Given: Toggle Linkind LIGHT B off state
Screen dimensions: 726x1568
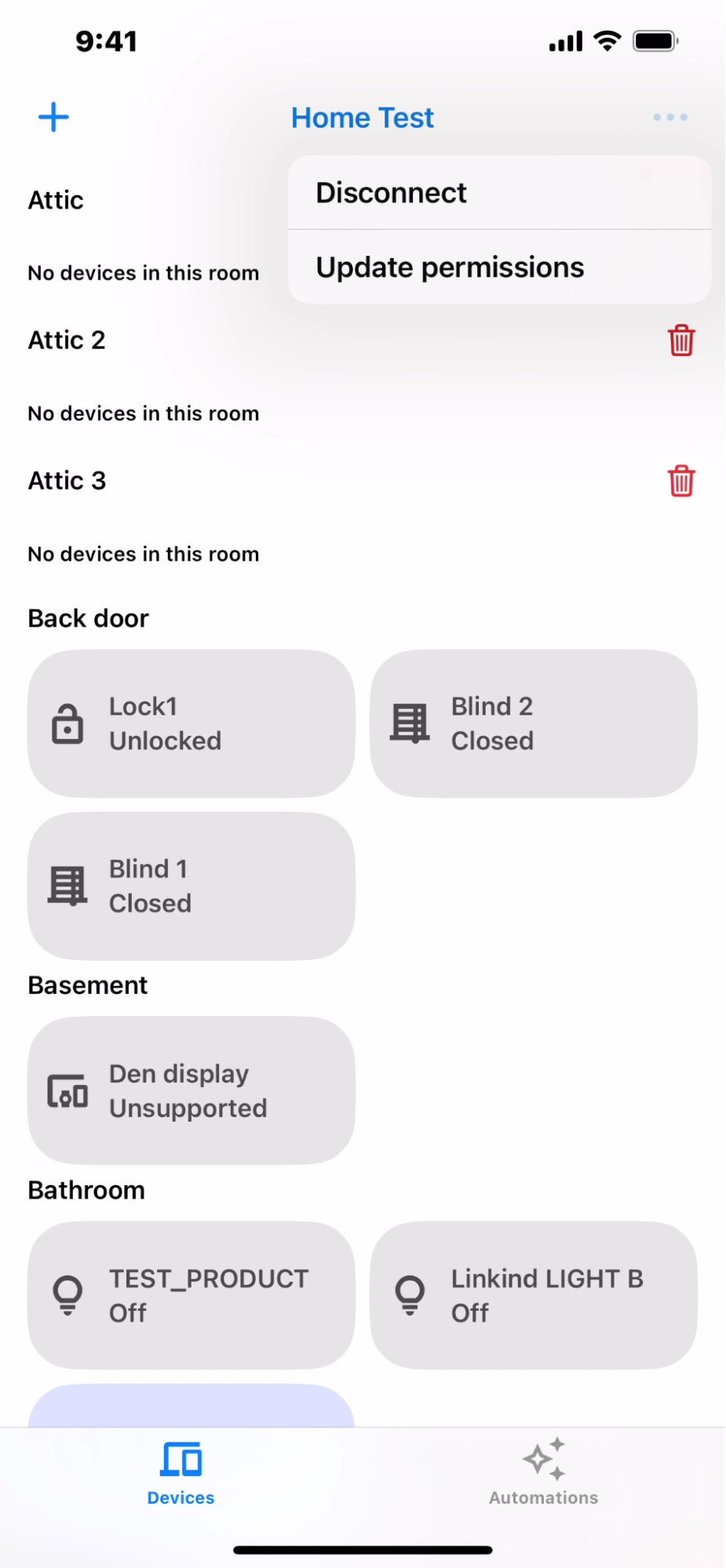Looking at the screenshot, I should coord(532,1294).
